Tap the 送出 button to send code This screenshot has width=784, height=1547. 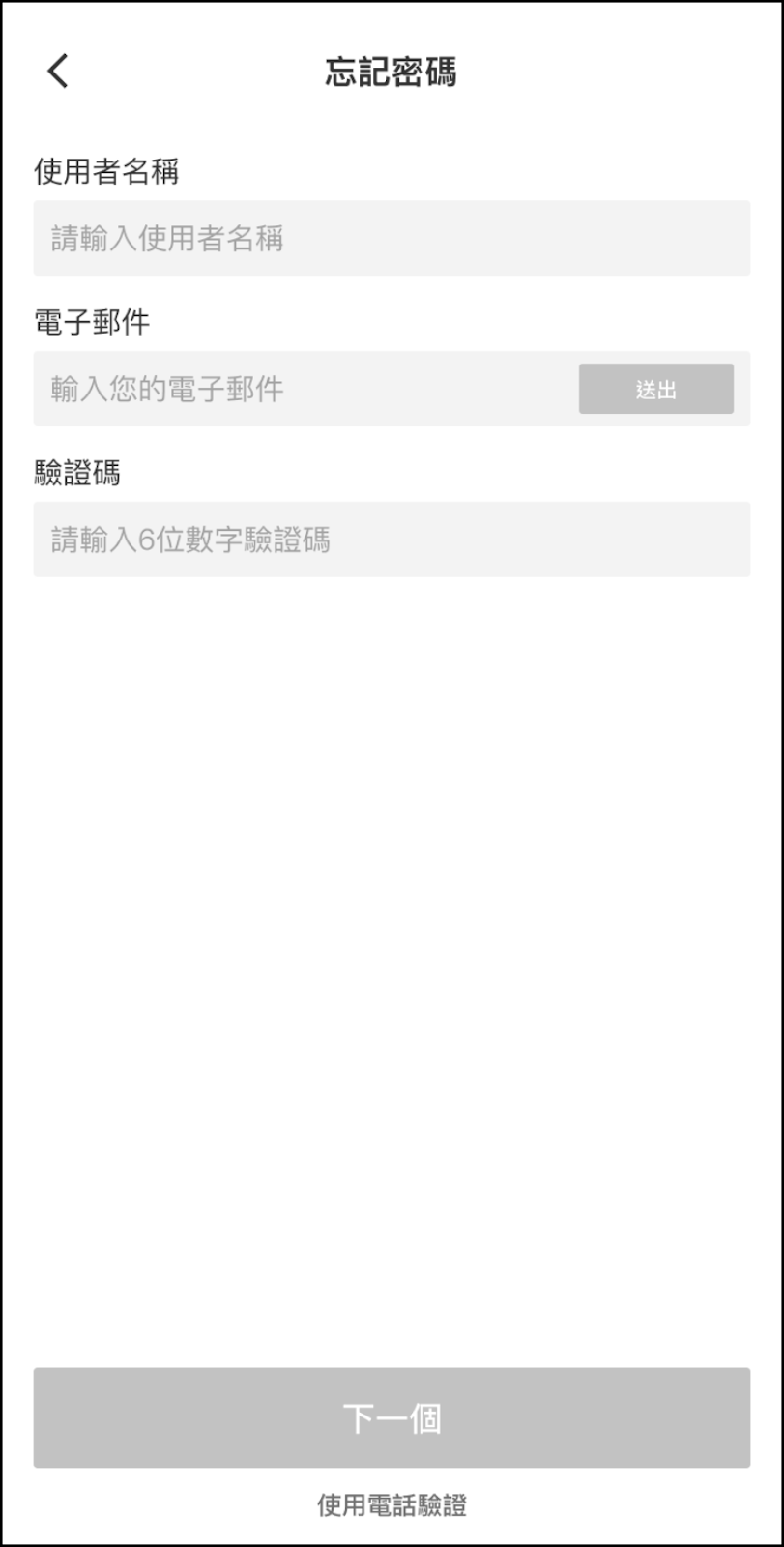click(655, 389)
